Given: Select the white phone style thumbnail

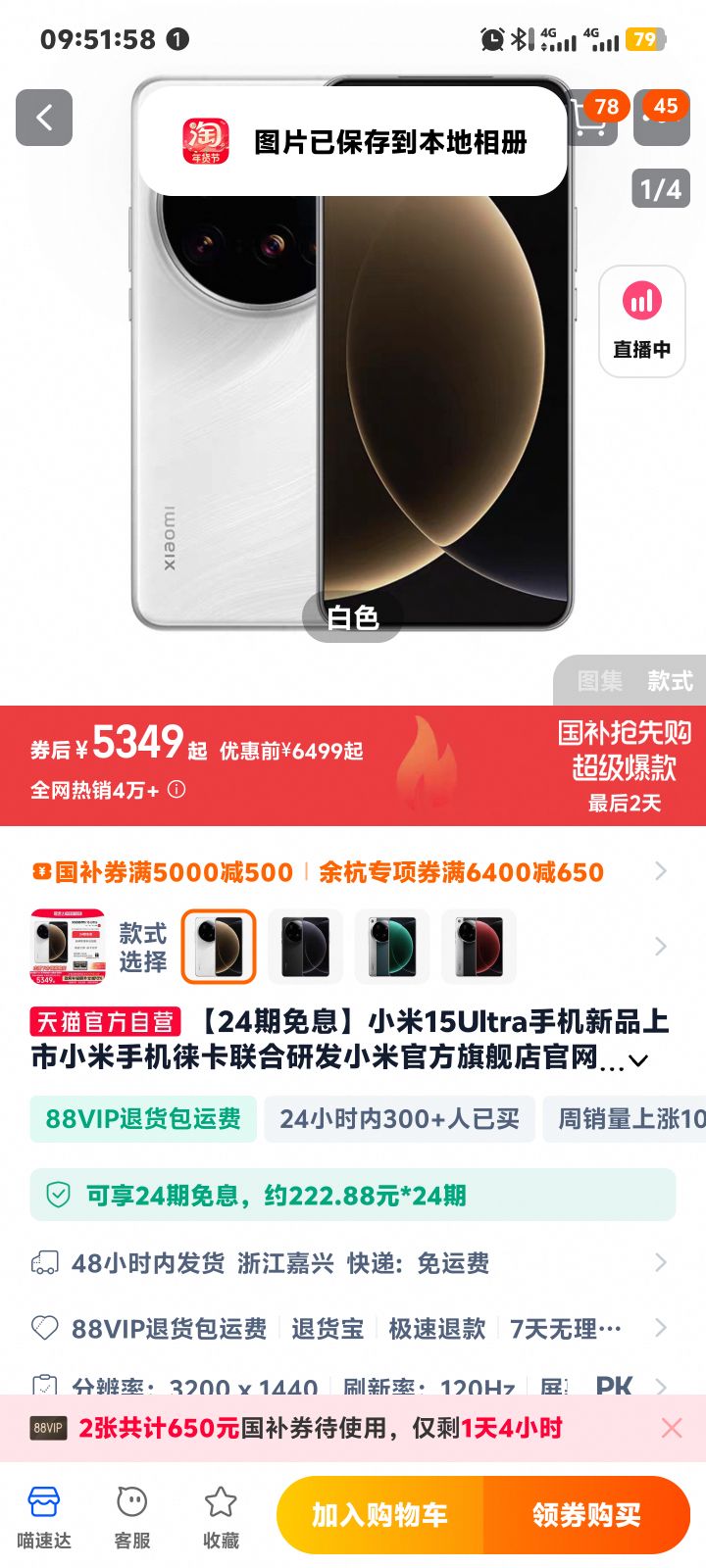Looking at the screenshot, I should tap(219, 947).
